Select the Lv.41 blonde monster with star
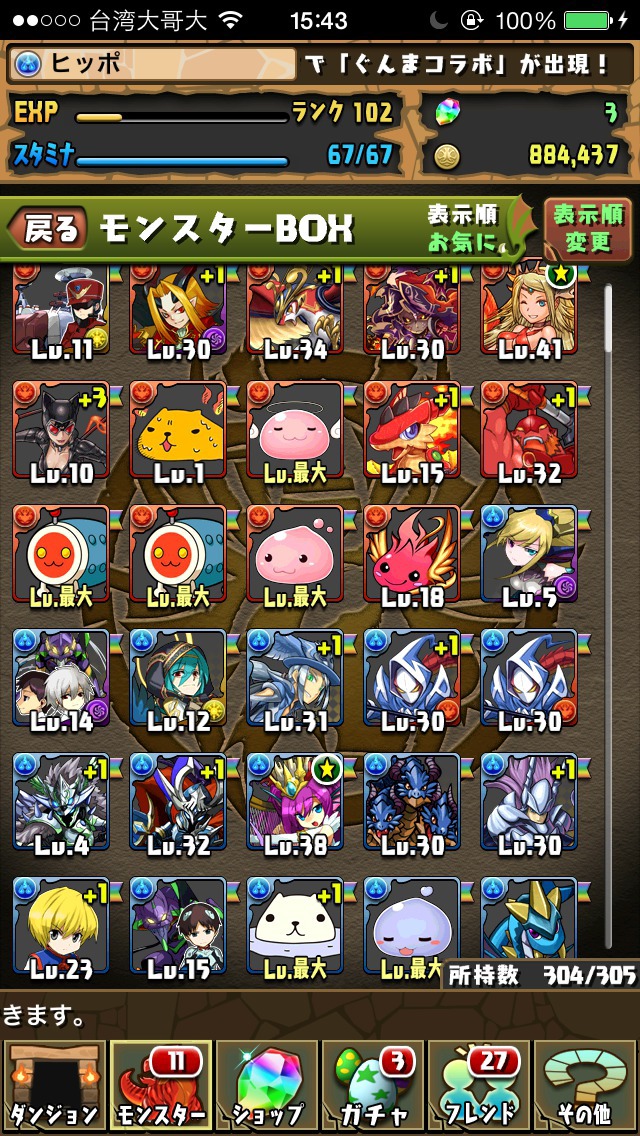640x1136 pixels. (x=529, y=309)
